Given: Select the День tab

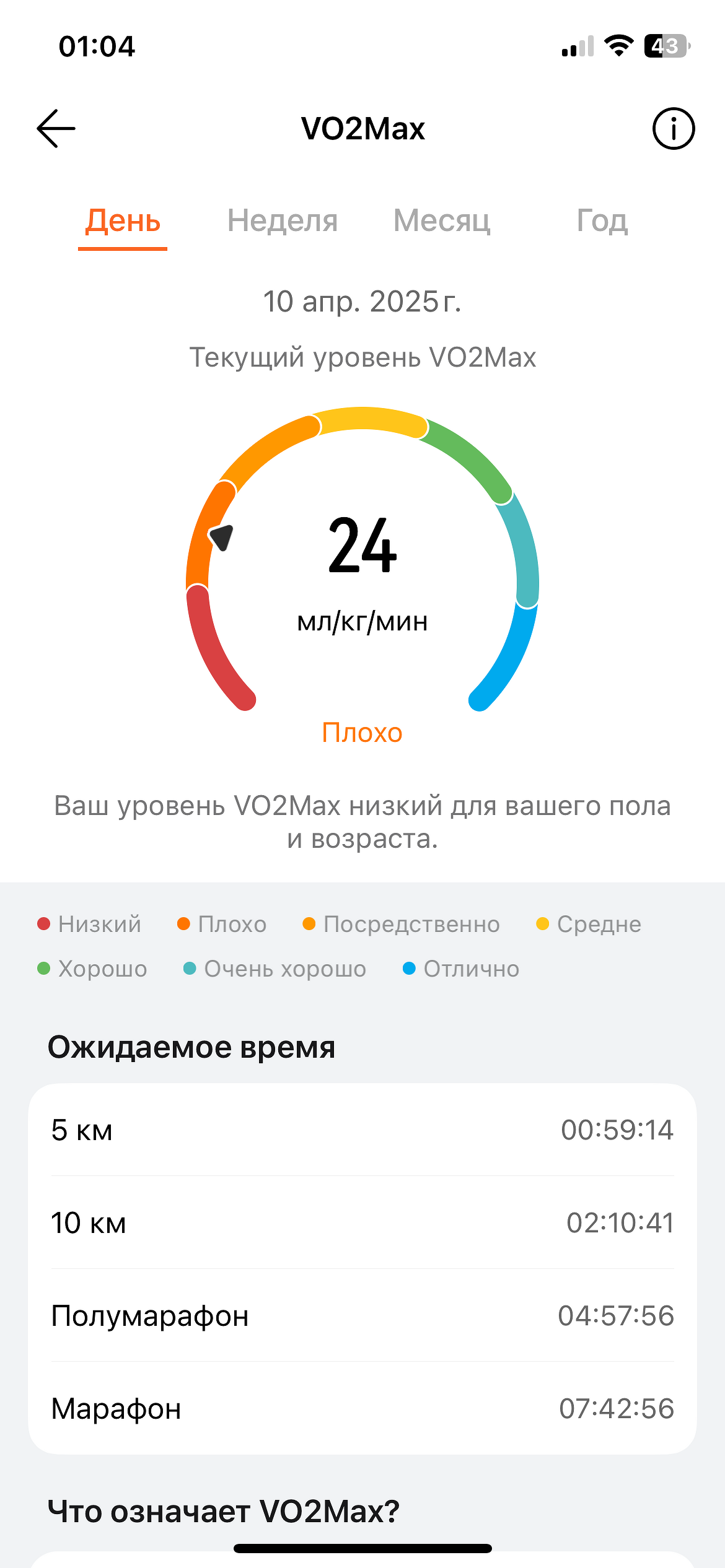Looking at the screenshot, I should click(x=123, y=221).
